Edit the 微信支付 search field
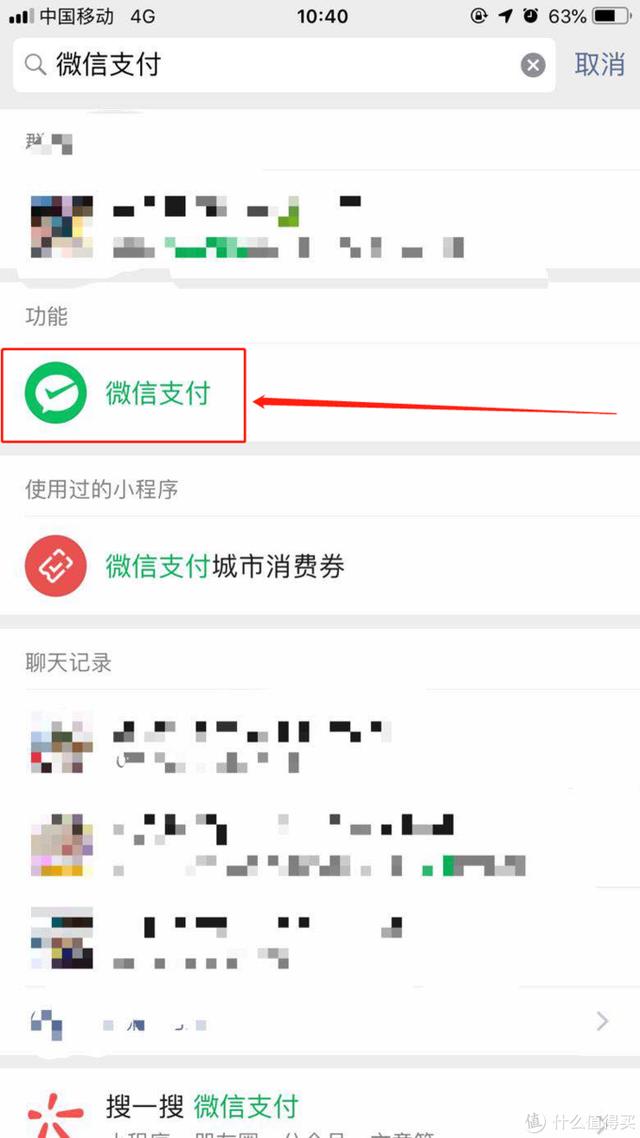The width and height of the screenshot is (640, 1138). pyautogui.click(x=280, y=65)
